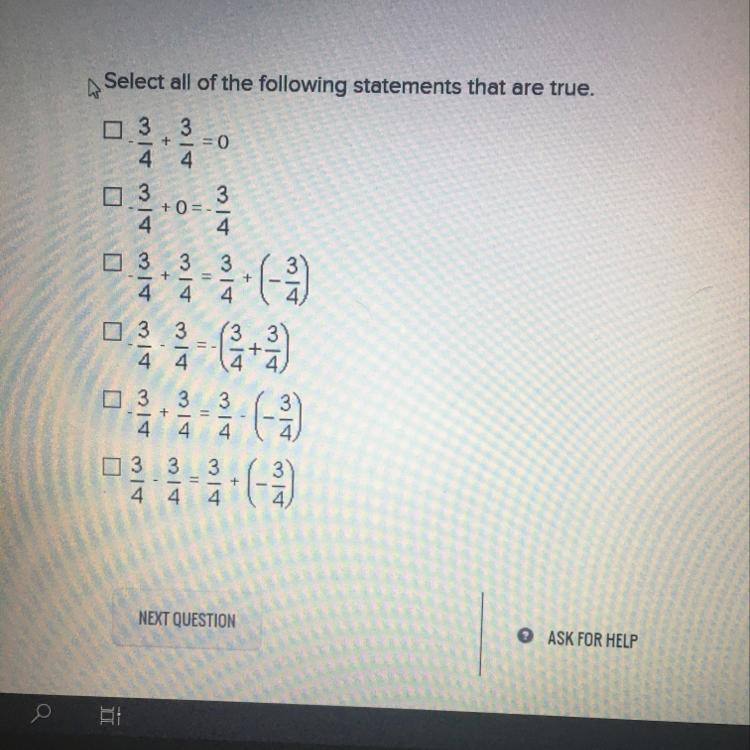The image size is (750, 750).
Task: Tick 3/4 - 3/4 = 3/4 + (-3/4)
Action: (111, 466)
